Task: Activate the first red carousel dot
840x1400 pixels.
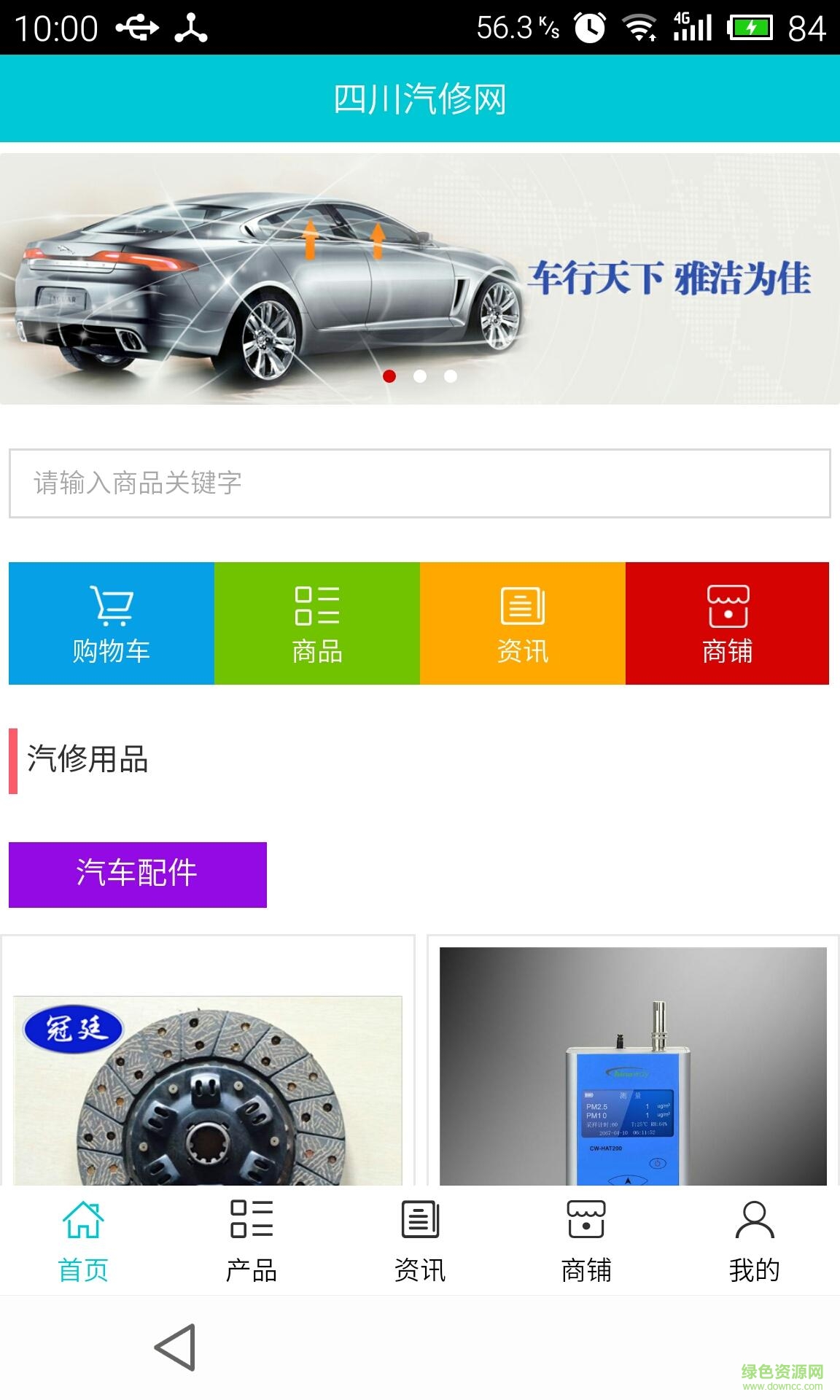Action: pos(392,376)
